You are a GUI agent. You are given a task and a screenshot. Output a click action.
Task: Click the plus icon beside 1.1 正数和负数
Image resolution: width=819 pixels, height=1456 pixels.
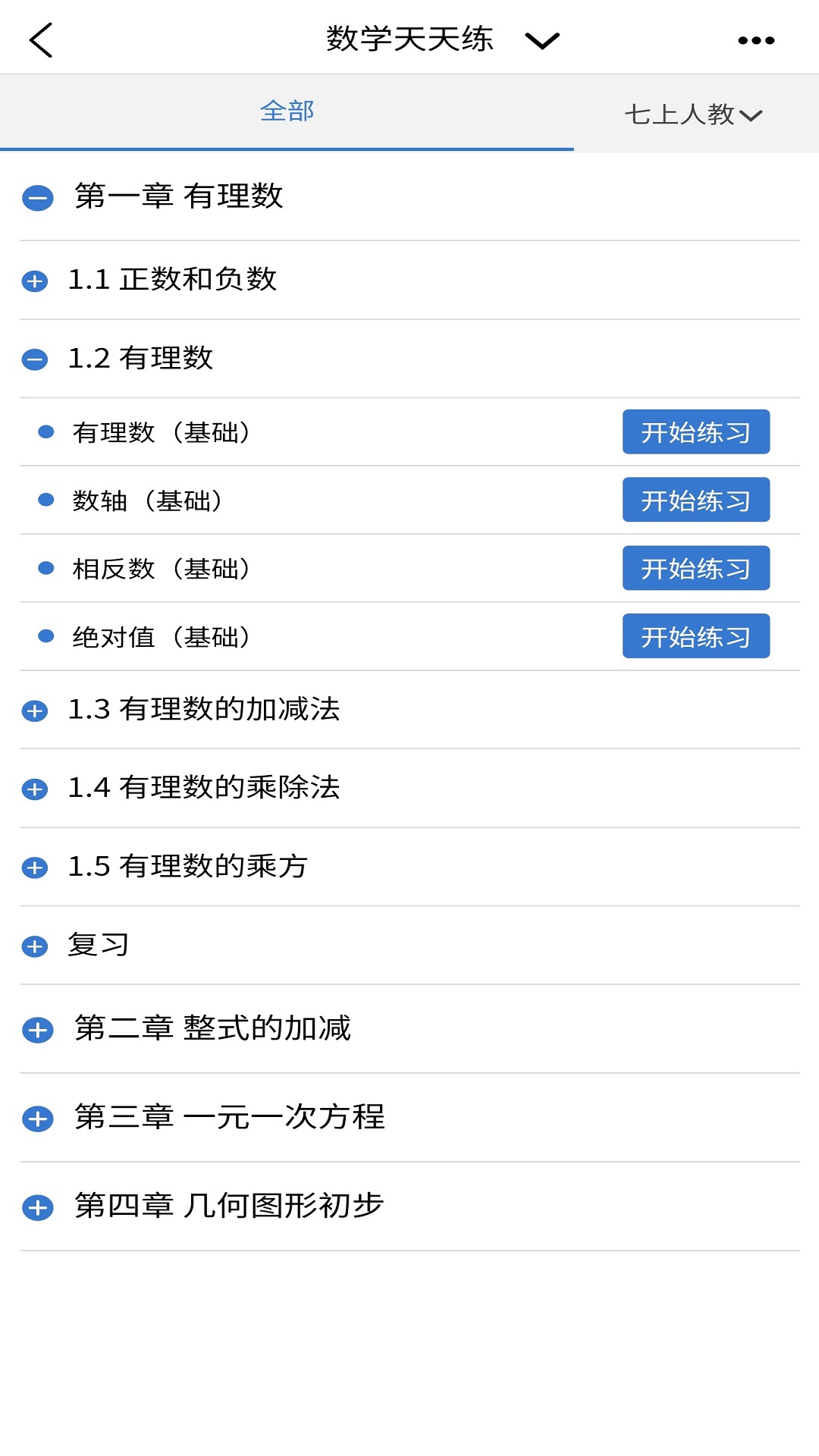click(x=34, y=281)
